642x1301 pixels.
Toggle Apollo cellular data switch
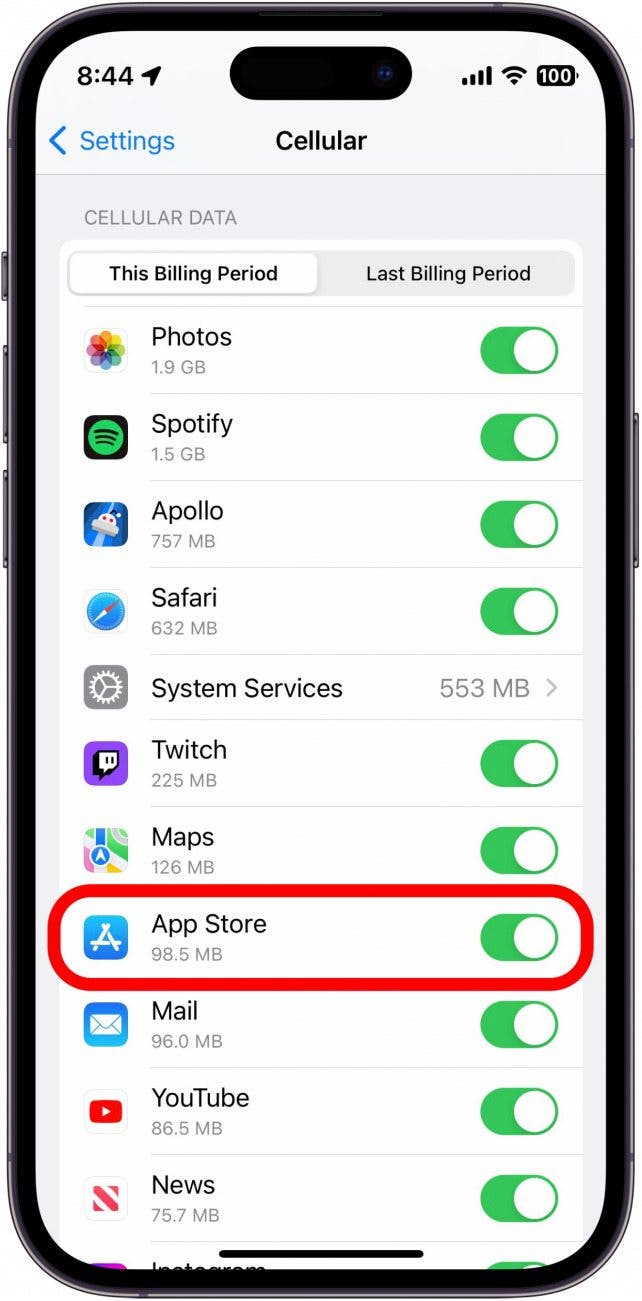[x=519, y=524]
